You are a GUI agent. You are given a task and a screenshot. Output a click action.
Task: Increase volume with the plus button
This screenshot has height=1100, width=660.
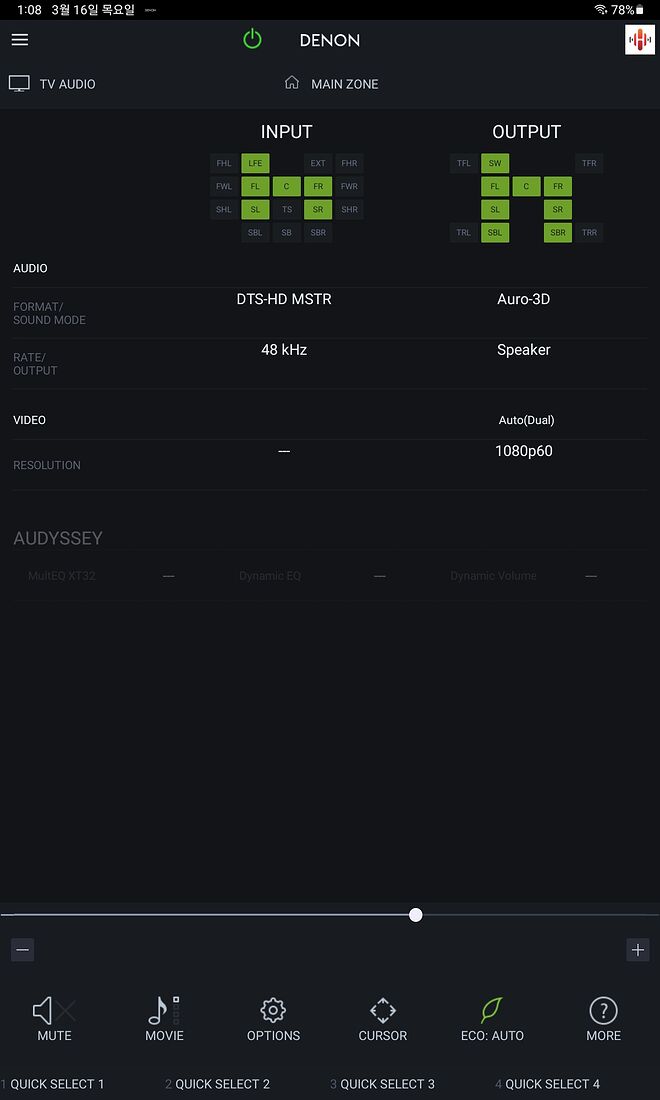[638, 950]
